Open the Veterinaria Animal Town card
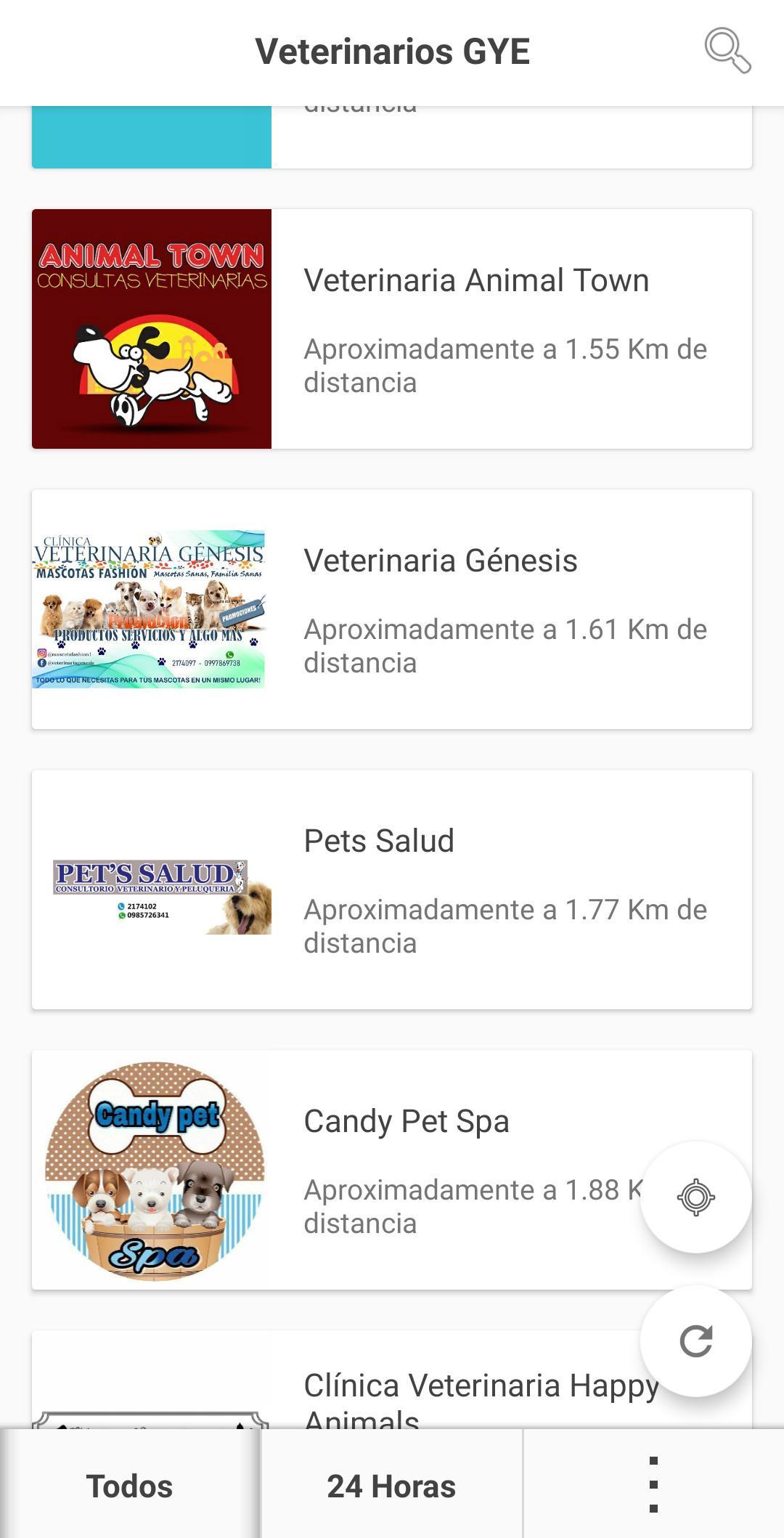784x1538 pixels. (392, 329)
